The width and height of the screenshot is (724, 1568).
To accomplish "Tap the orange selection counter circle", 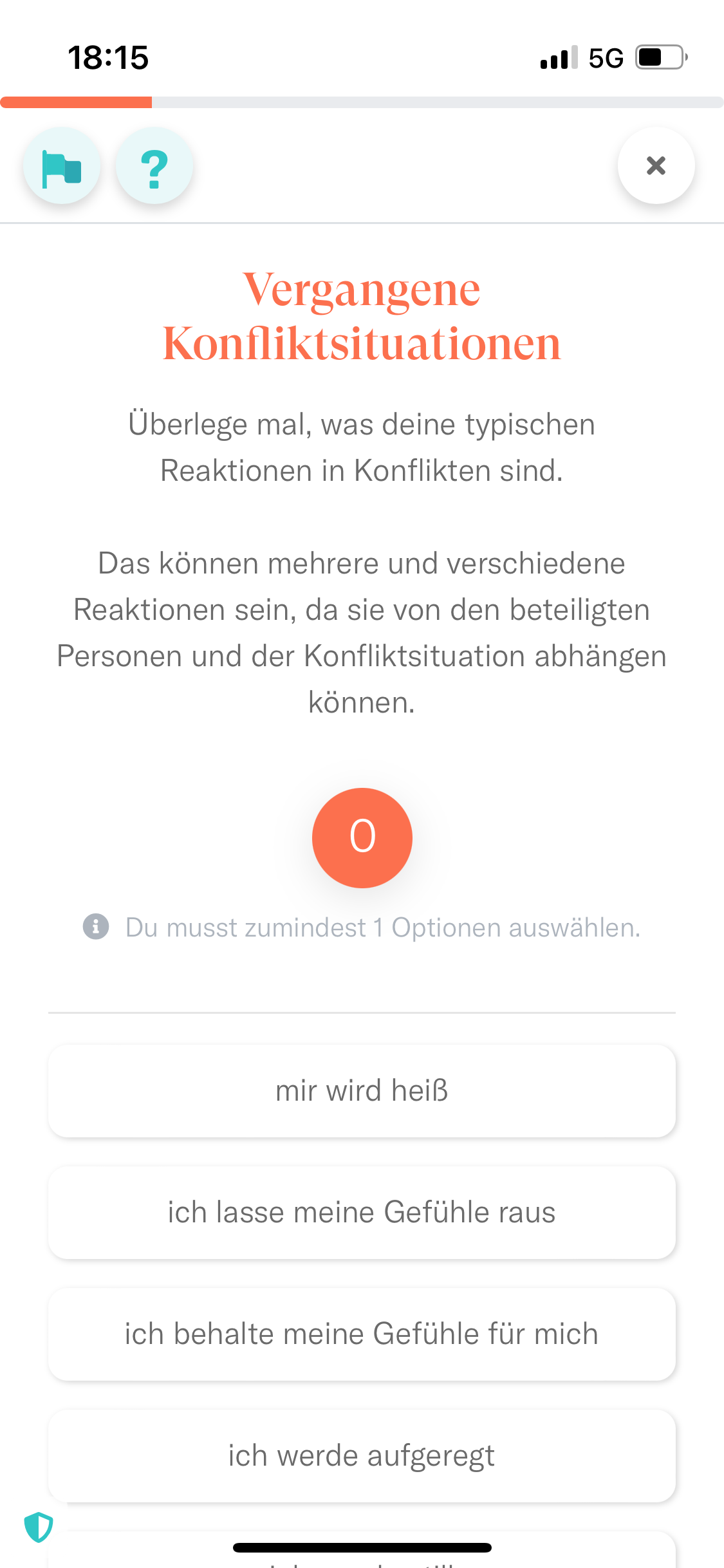I will click(x=362, y=837).
